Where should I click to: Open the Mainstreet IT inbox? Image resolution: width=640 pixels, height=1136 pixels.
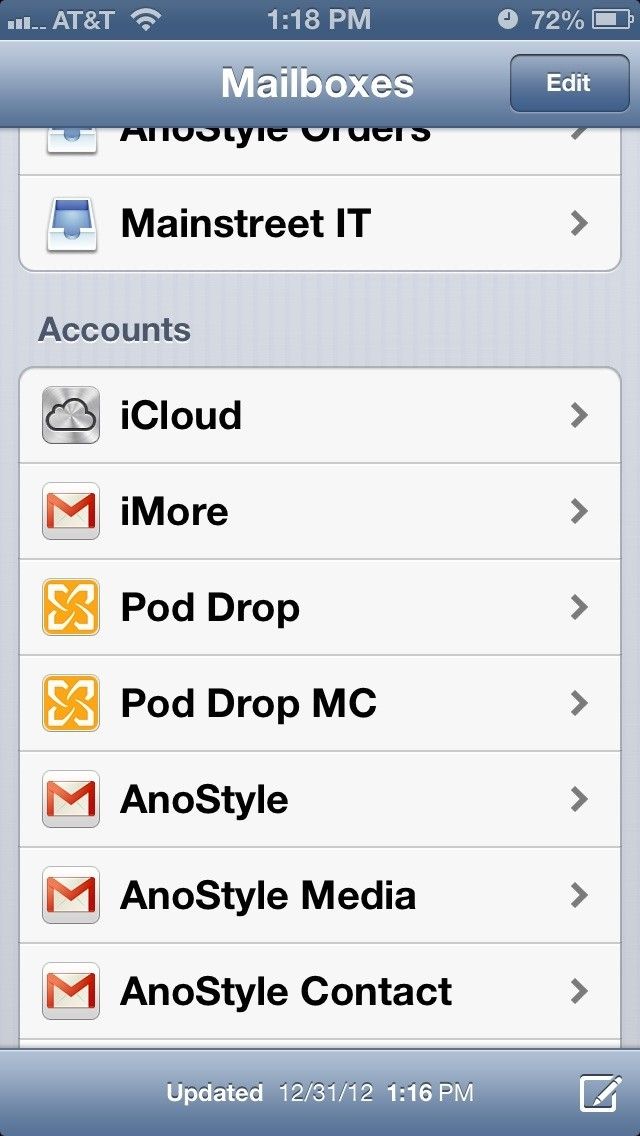(x=320, y=223)
